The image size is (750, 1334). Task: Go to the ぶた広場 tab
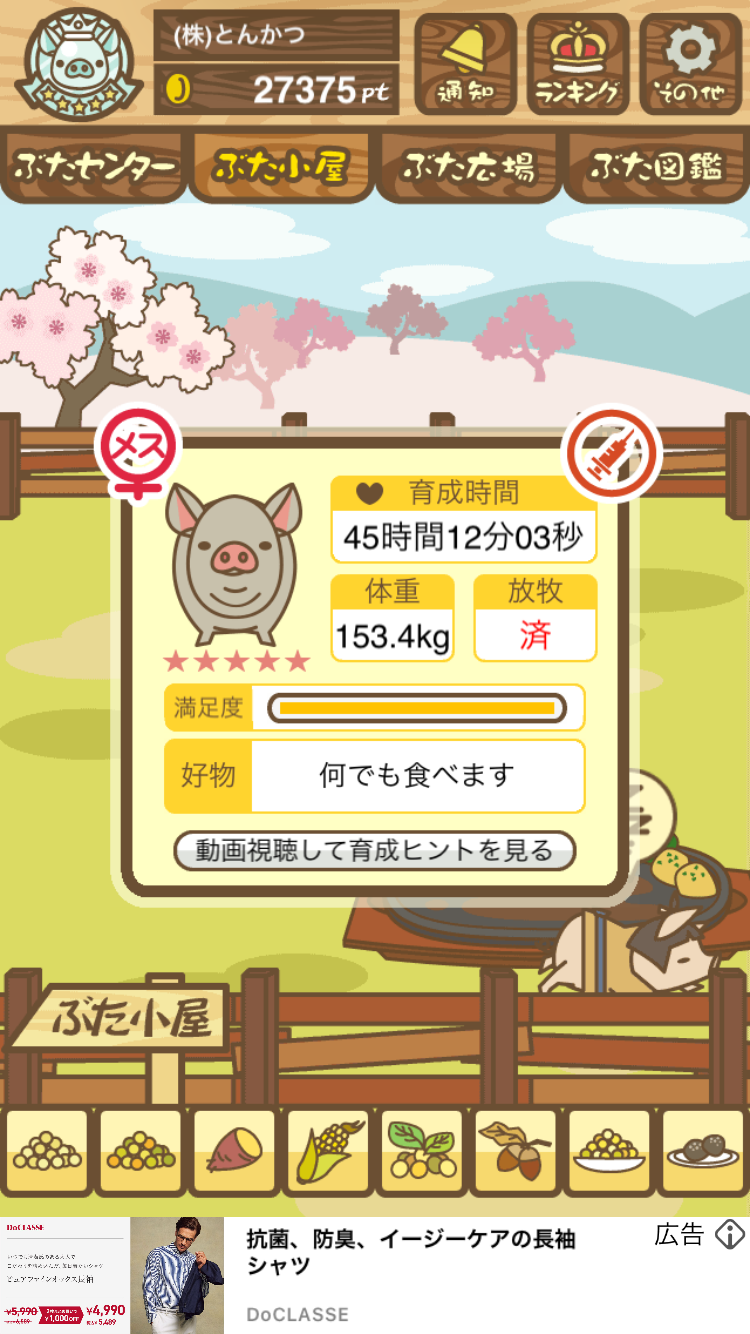(468, 167)
